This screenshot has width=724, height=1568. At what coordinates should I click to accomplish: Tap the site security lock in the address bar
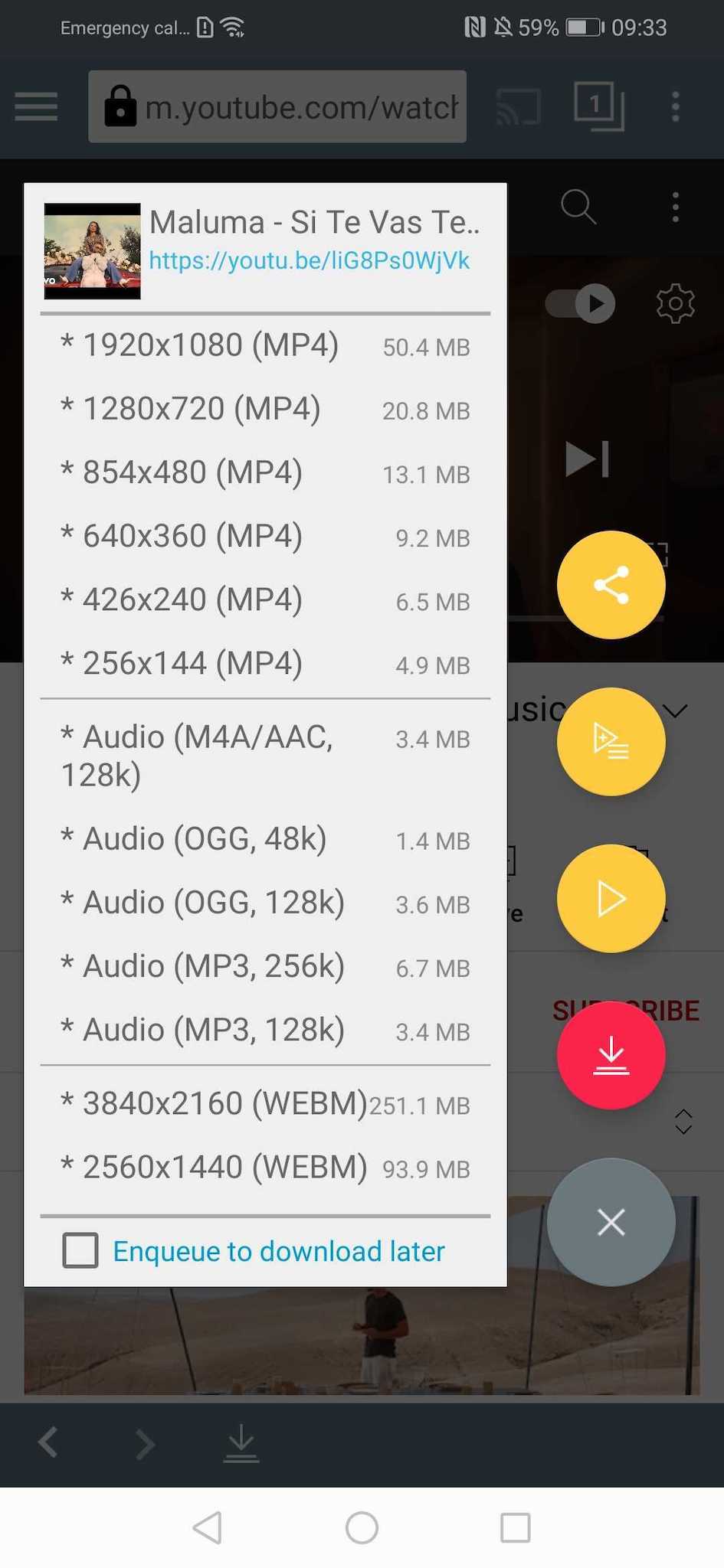120,106
